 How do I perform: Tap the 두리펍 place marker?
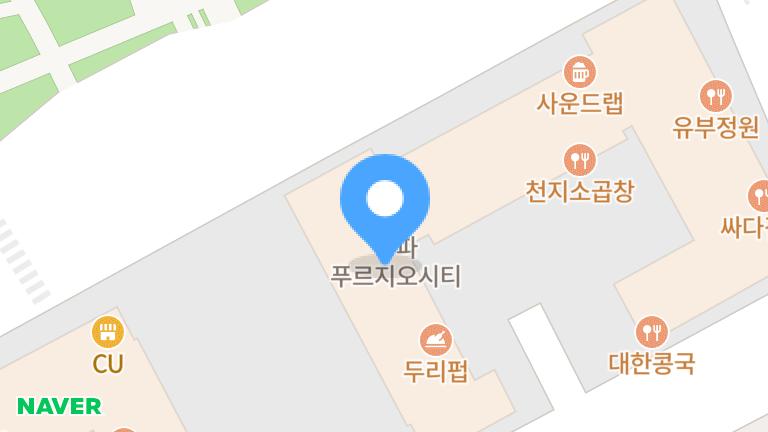[436, 341]
